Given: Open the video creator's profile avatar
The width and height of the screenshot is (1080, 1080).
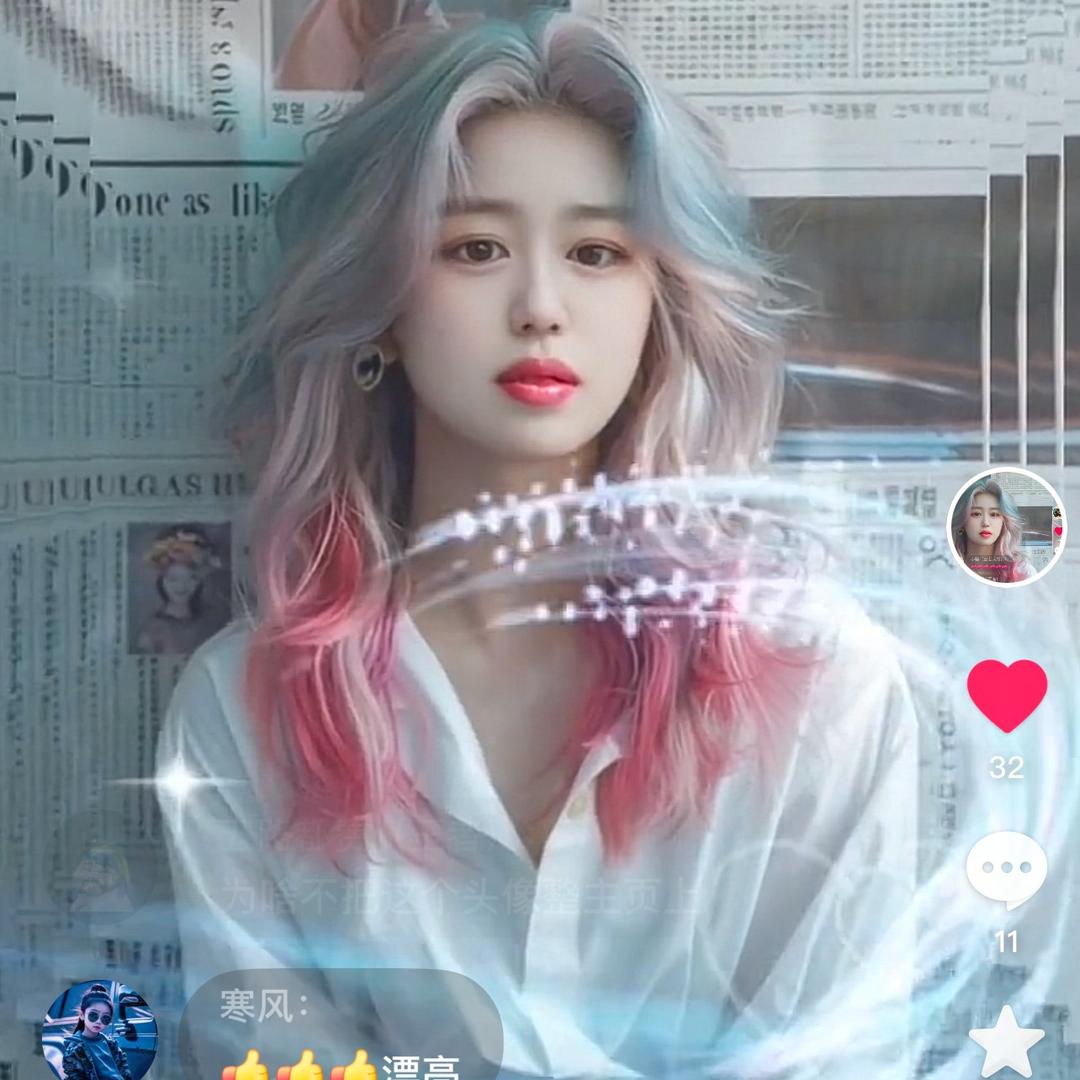Looking at the screenshot, I should [1006, 526].
